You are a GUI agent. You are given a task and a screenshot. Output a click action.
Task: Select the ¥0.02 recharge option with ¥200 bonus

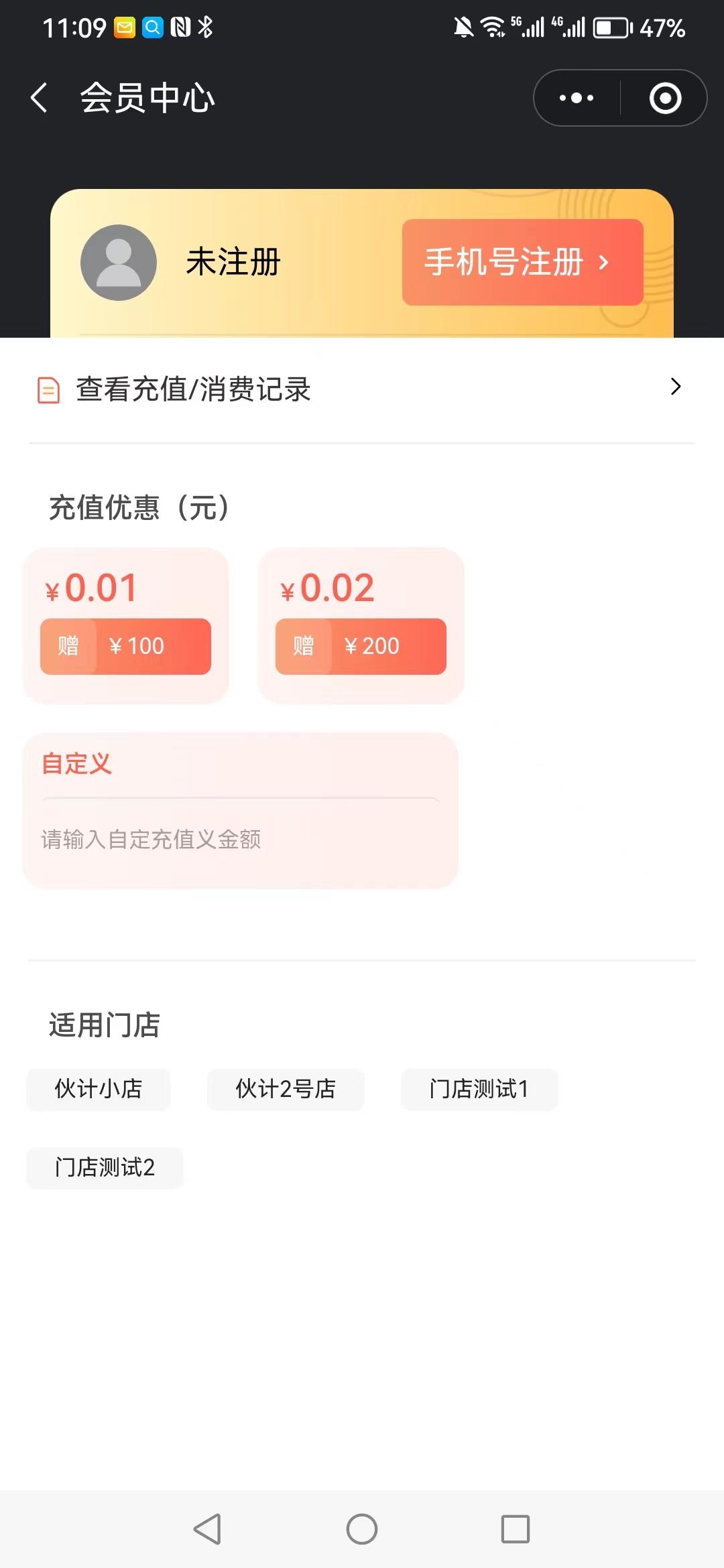(361, 623)
